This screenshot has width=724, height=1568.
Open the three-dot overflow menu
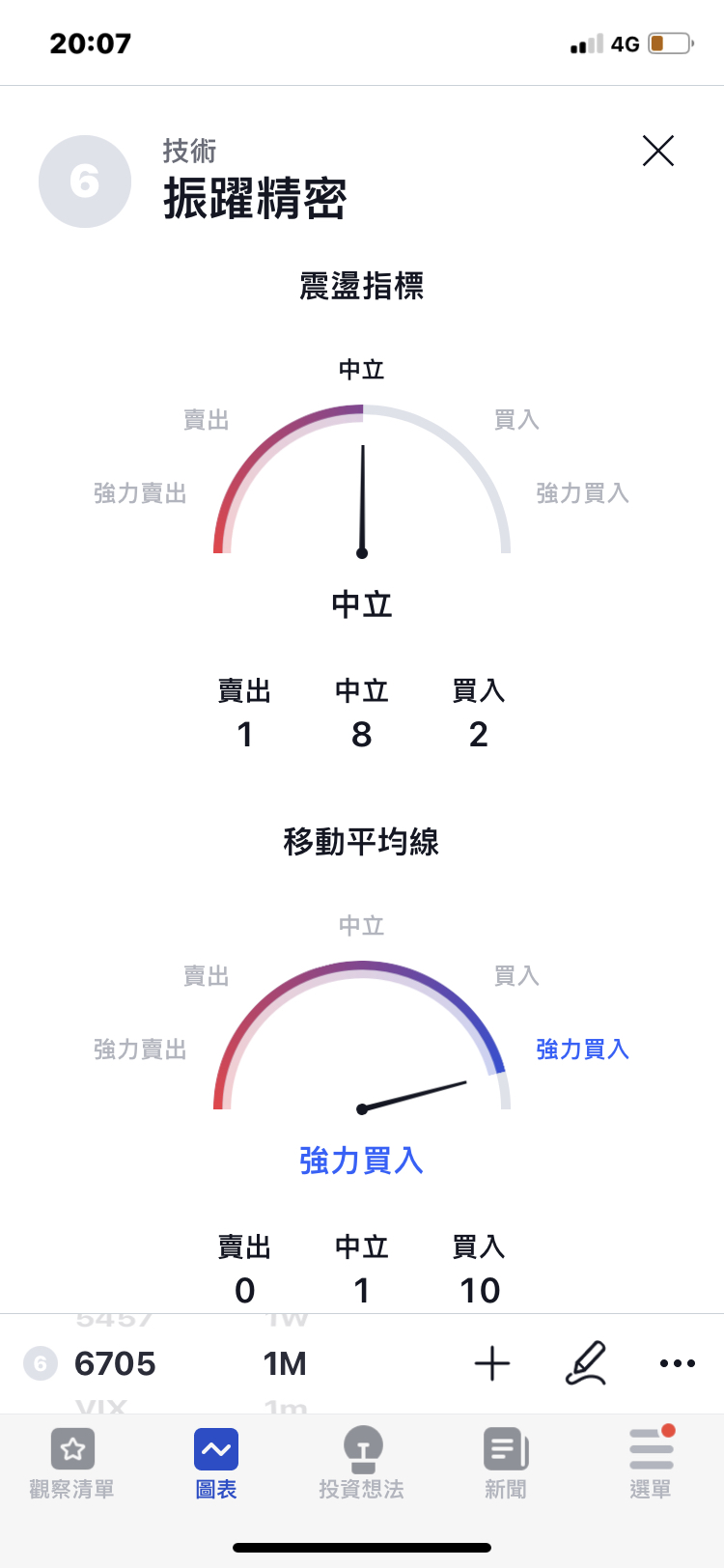coord(677,1363)
